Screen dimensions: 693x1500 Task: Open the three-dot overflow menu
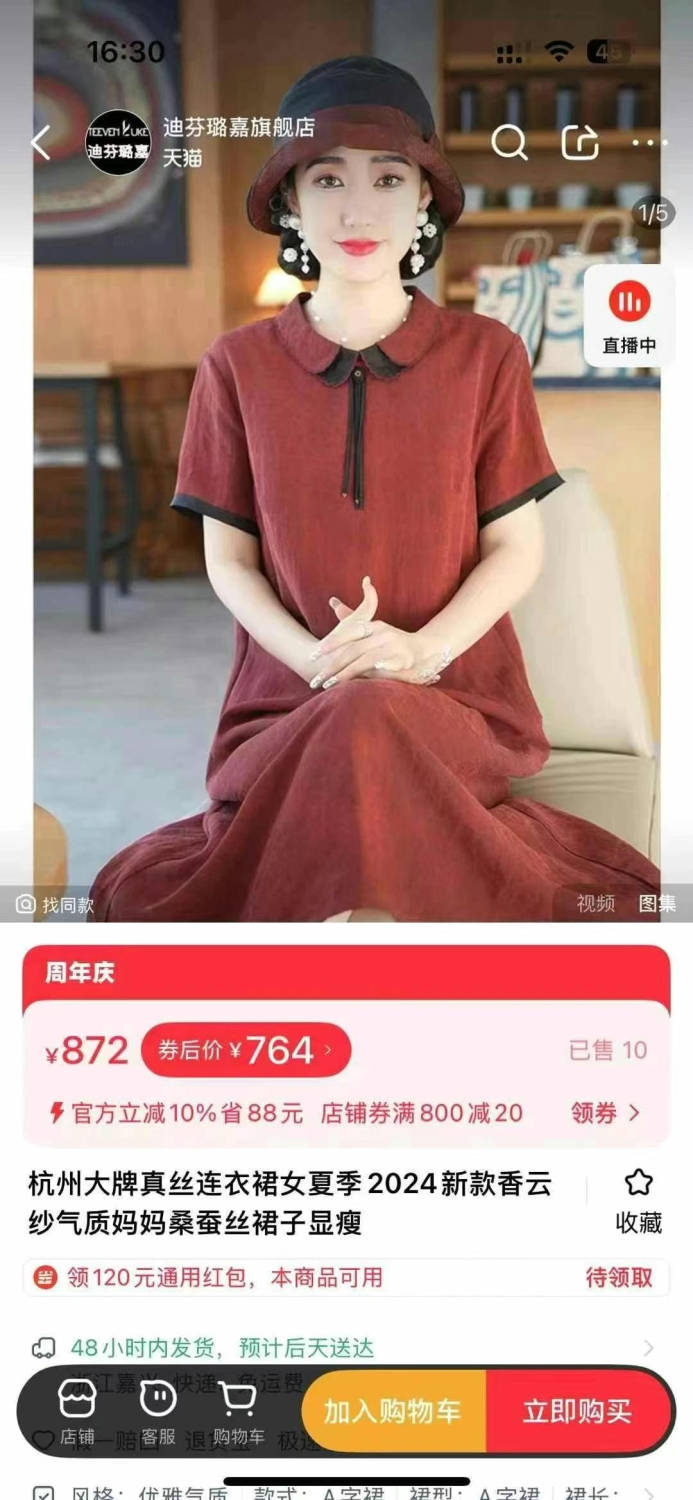pos(650,143)
